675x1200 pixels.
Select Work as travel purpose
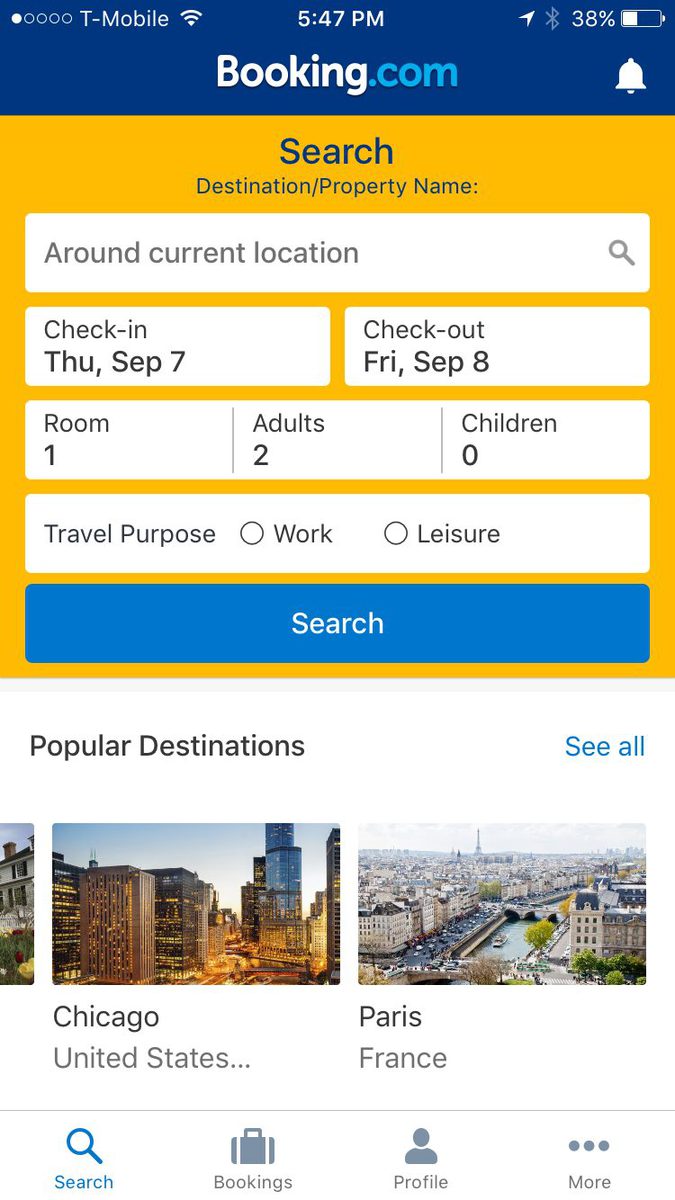pos(286,534)
